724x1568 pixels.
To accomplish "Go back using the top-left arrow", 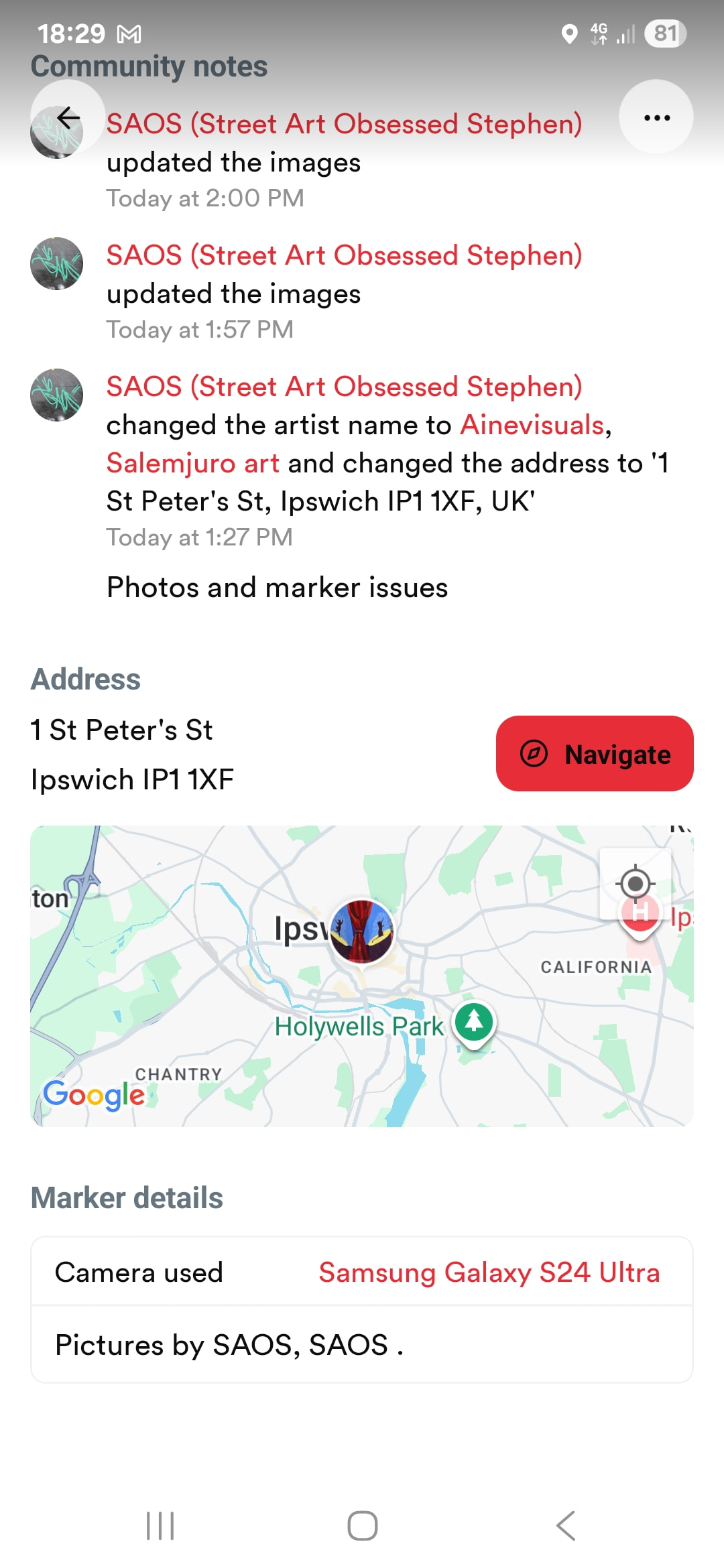I will tap(68, 117).
